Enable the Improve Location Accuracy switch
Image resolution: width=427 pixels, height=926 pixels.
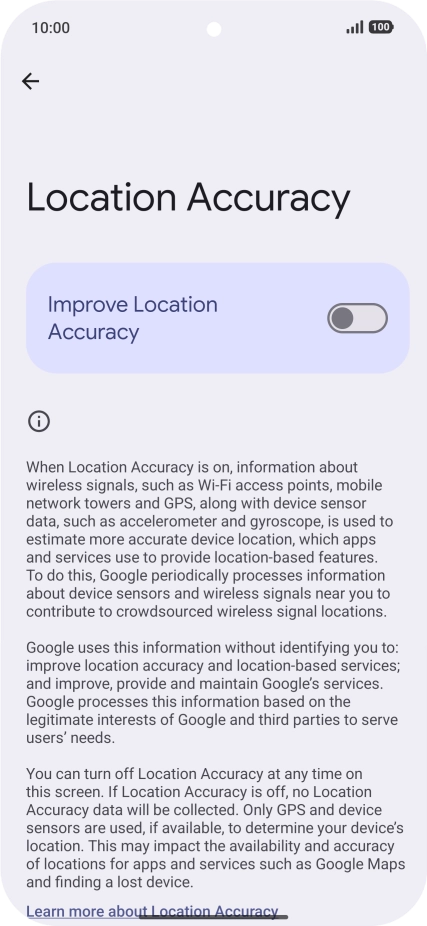tap(357, 318)
